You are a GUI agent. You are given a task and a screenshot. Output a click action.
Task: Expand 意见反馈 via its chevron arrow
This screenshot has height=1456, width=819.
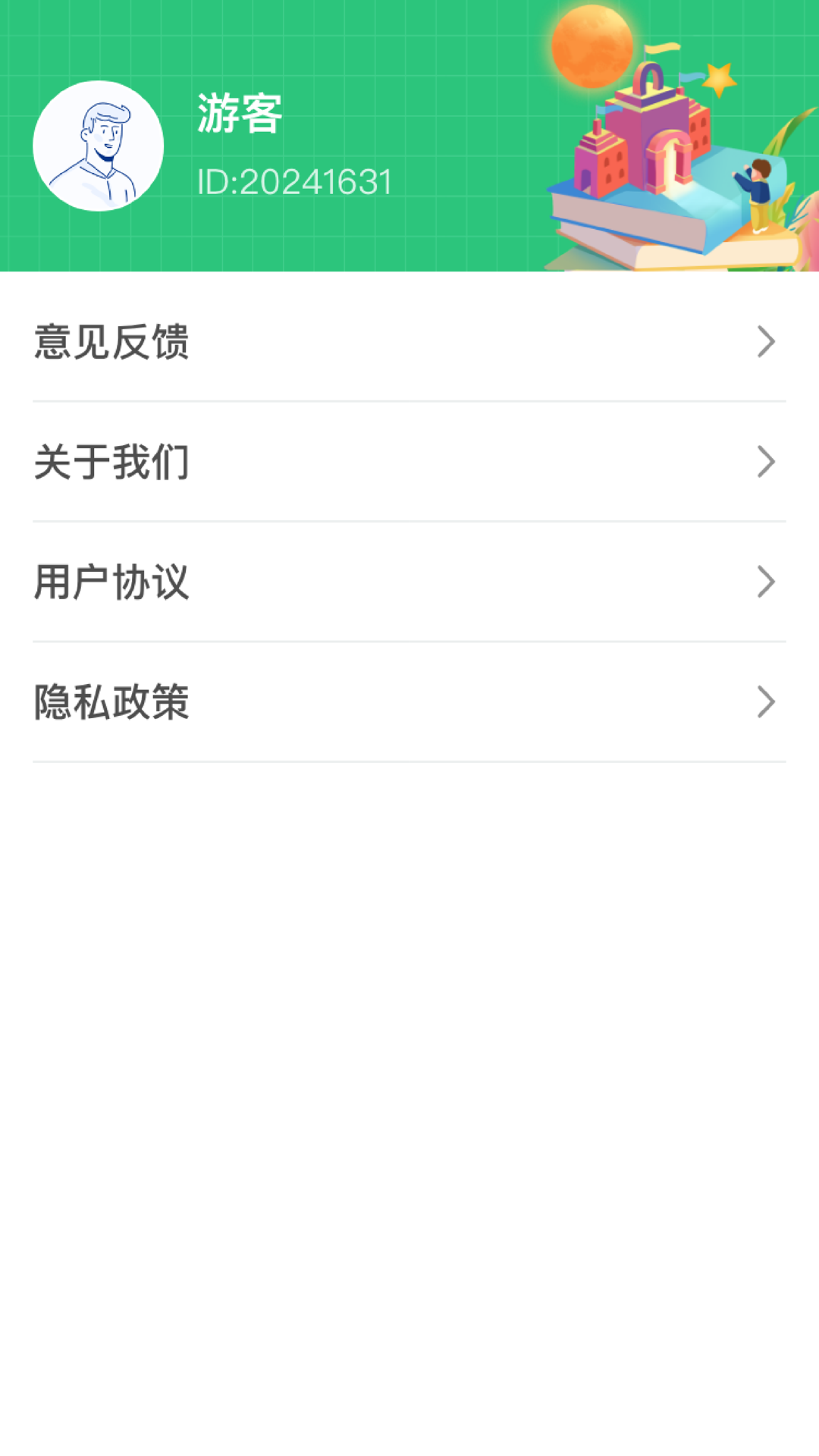click(766, 343)
